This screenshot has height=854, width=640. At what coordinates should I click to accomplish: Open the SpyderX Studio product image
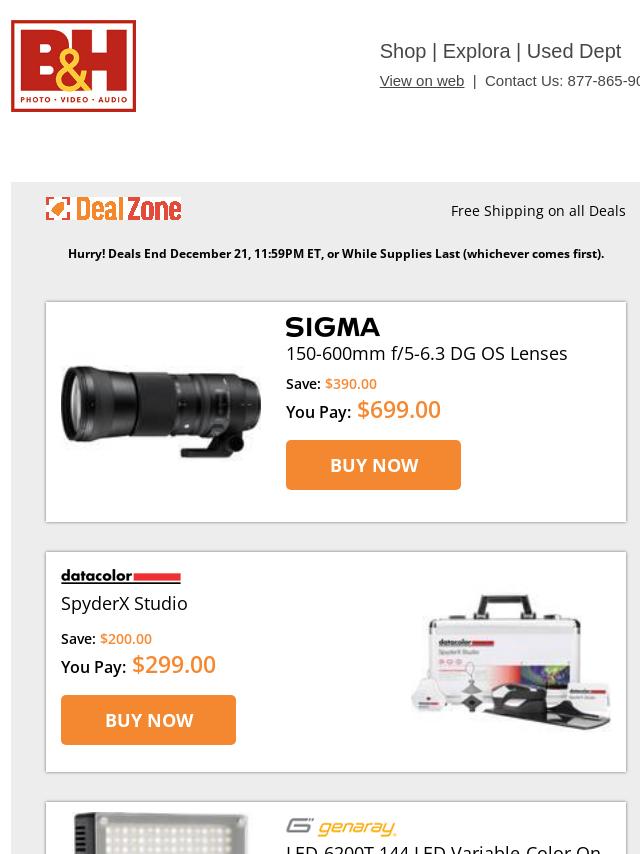tap(511, 662)
